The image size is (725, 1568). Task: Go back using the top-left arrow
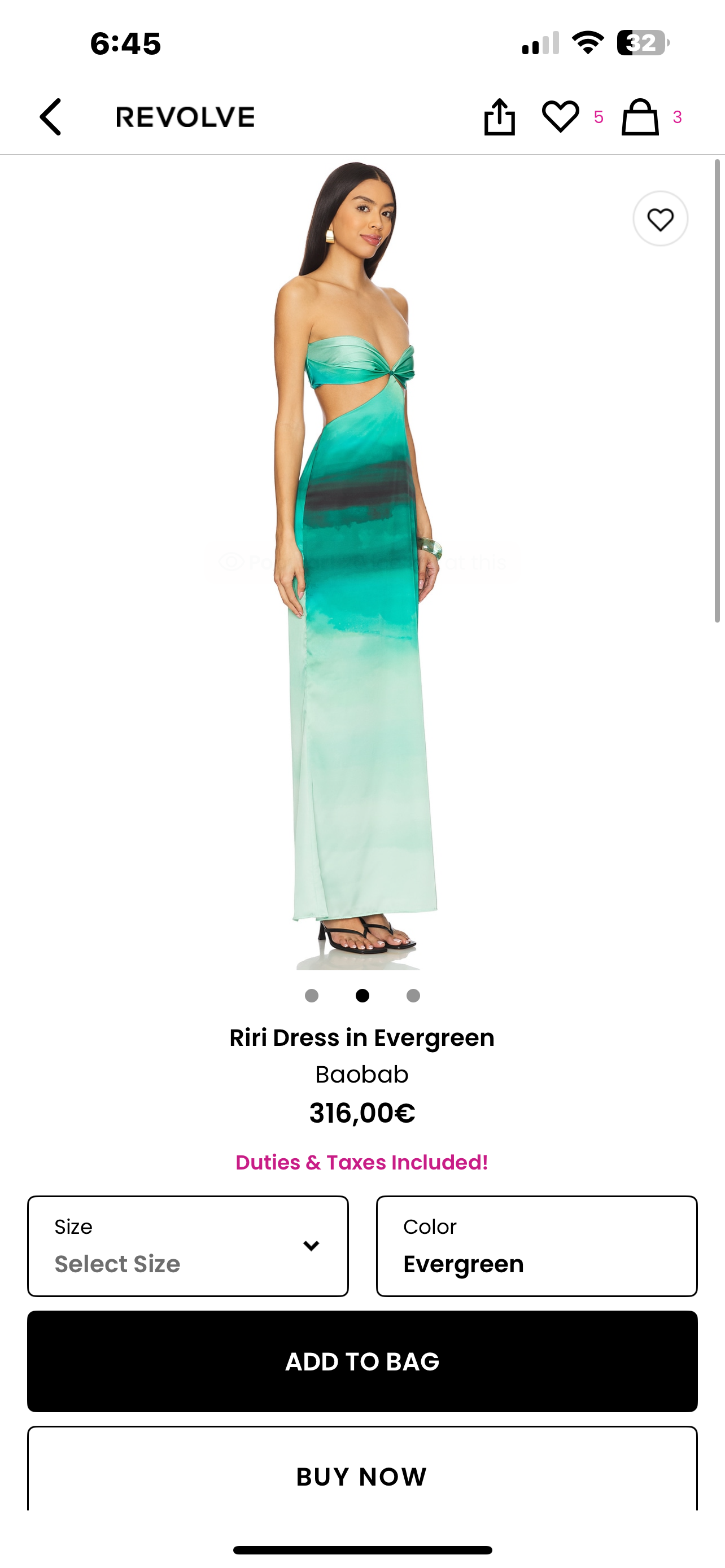(x=51, y=117)
